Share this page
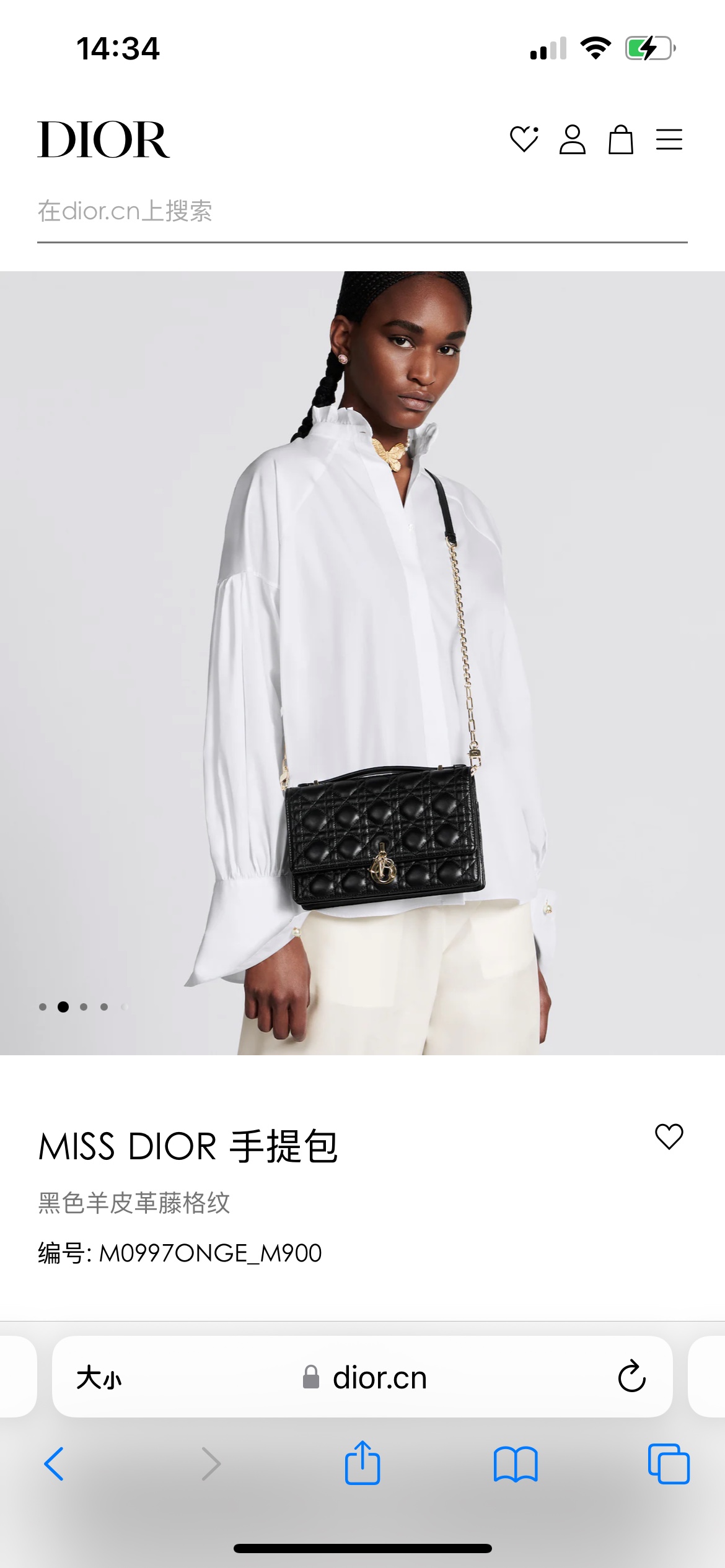 362,1463
